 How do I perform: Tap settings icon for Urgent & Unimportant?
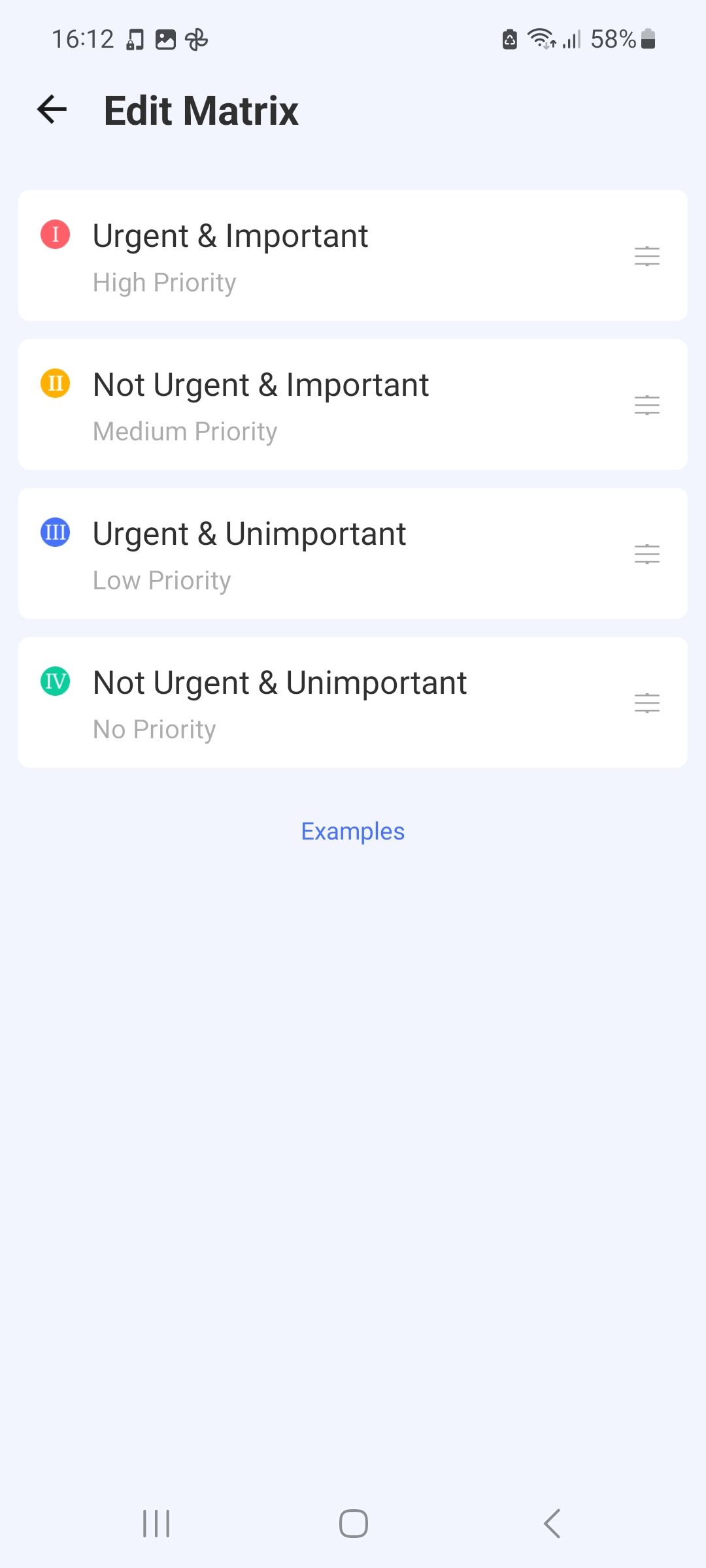coord(647,554)
